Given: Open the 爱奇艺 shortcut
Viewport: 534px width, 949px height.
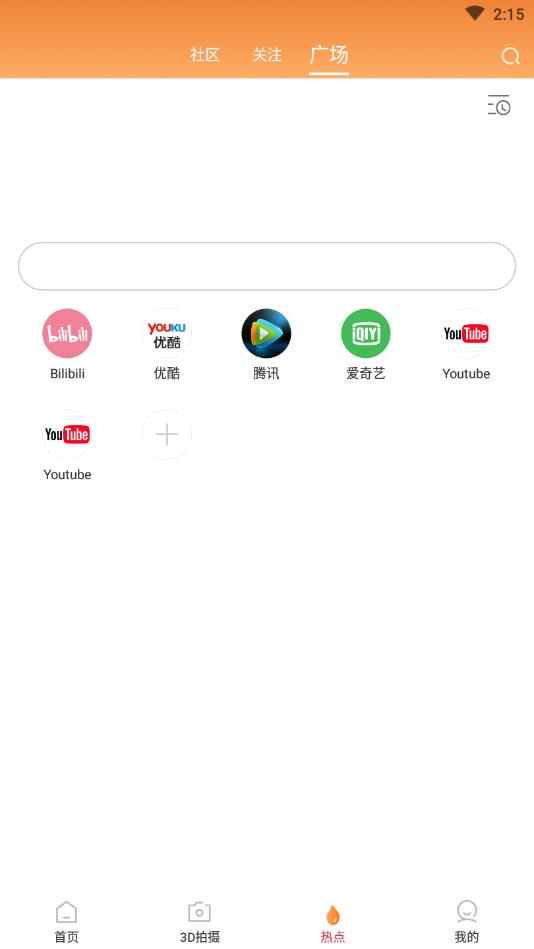Looking at the screenshot, I should [366, 344].
